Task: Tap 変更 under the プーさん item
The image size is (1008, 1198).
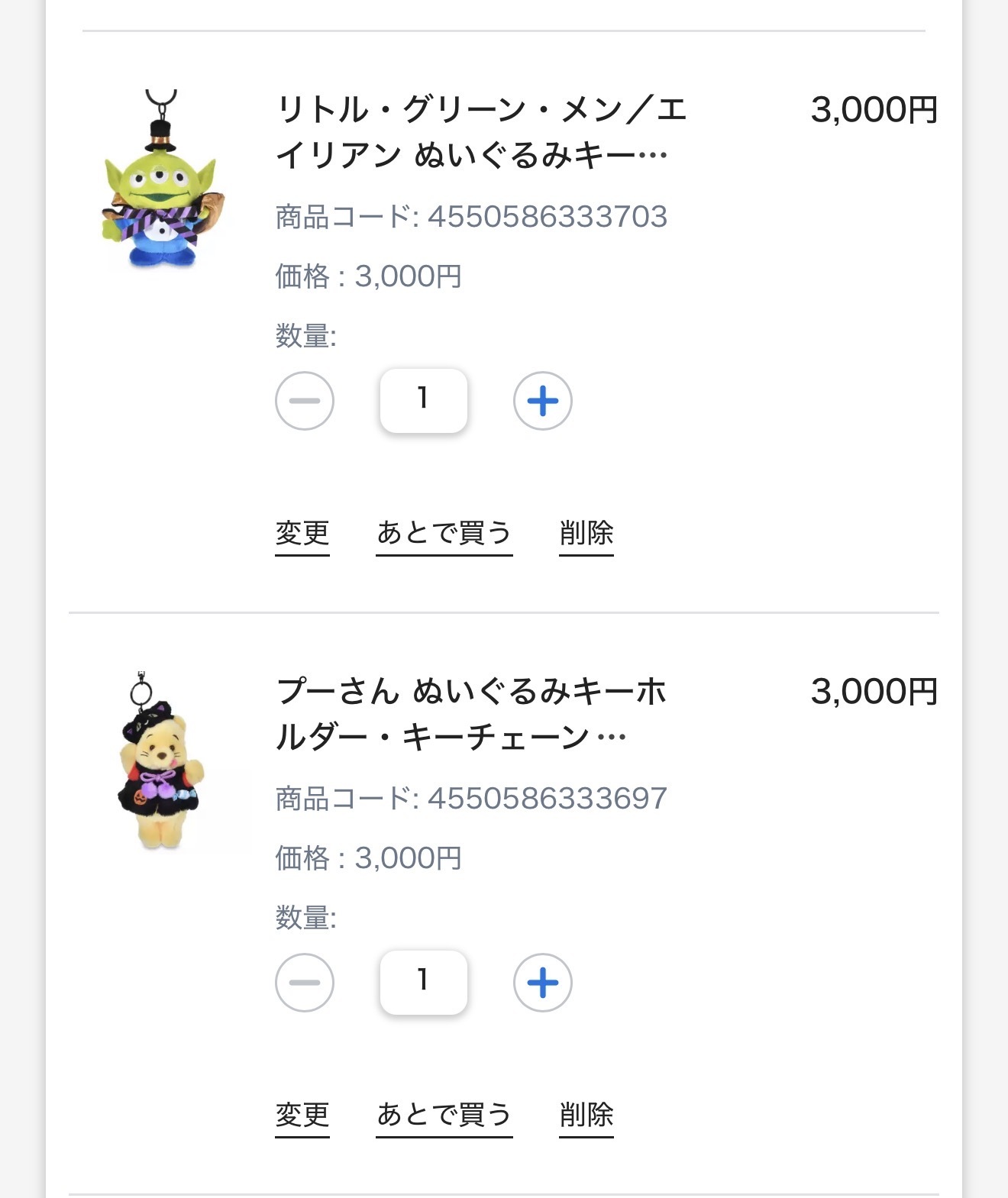Action: 302,1116
